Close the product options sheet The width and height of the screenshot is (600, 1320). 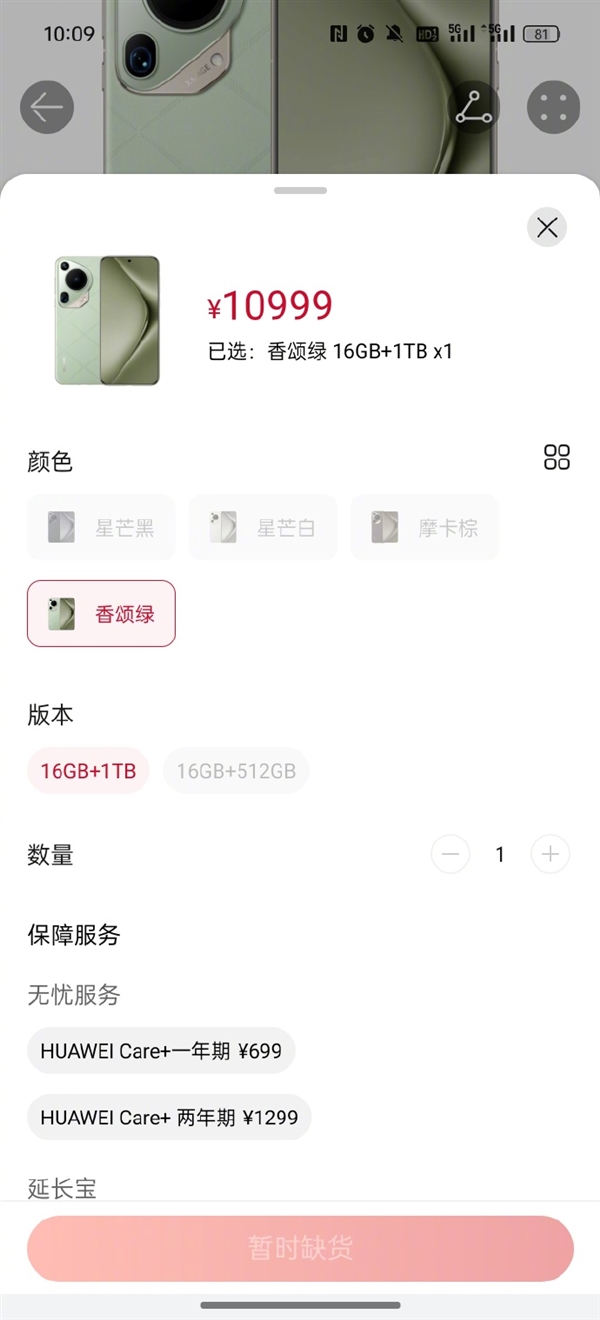click(547, 227)
